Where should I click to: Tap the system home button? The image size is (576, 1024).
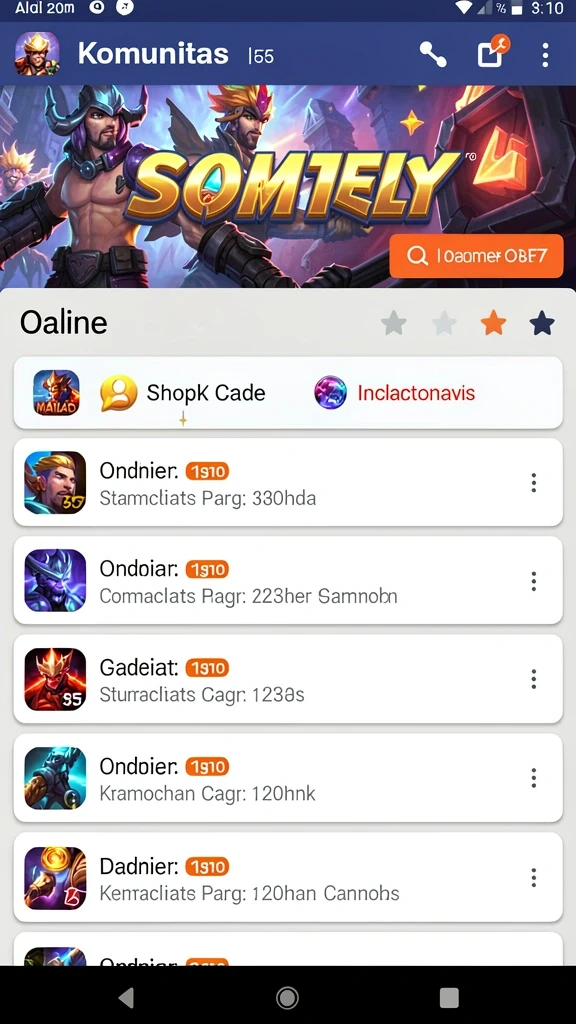coord(287,997)
